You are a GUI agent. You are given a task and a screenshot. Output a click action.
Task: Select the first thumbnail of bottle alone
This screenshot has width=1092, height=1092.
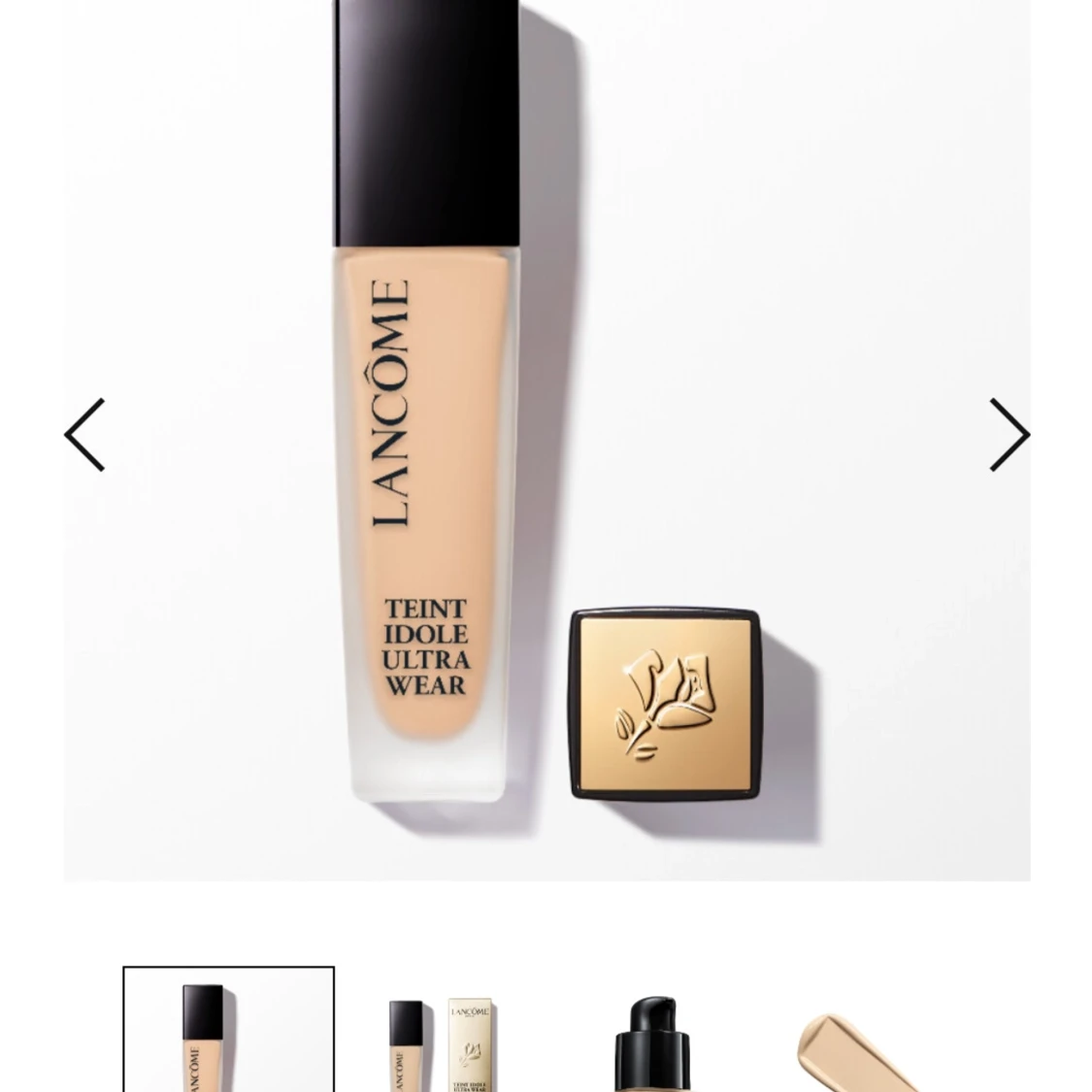click(x=228, y=1031)
